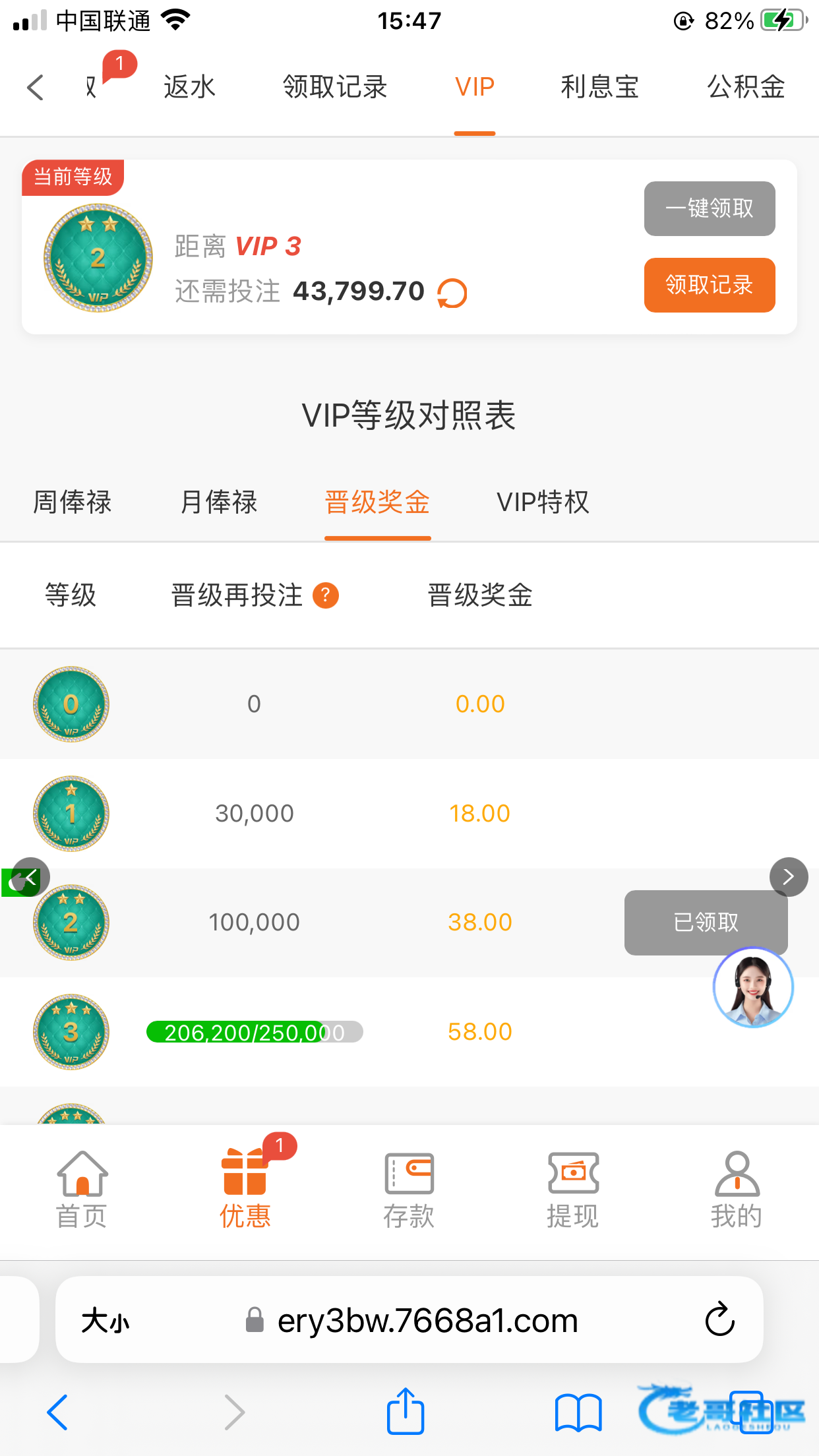Open the 我的 bottom tab
Screen dimensions: 819x1456
point(736,1190)
